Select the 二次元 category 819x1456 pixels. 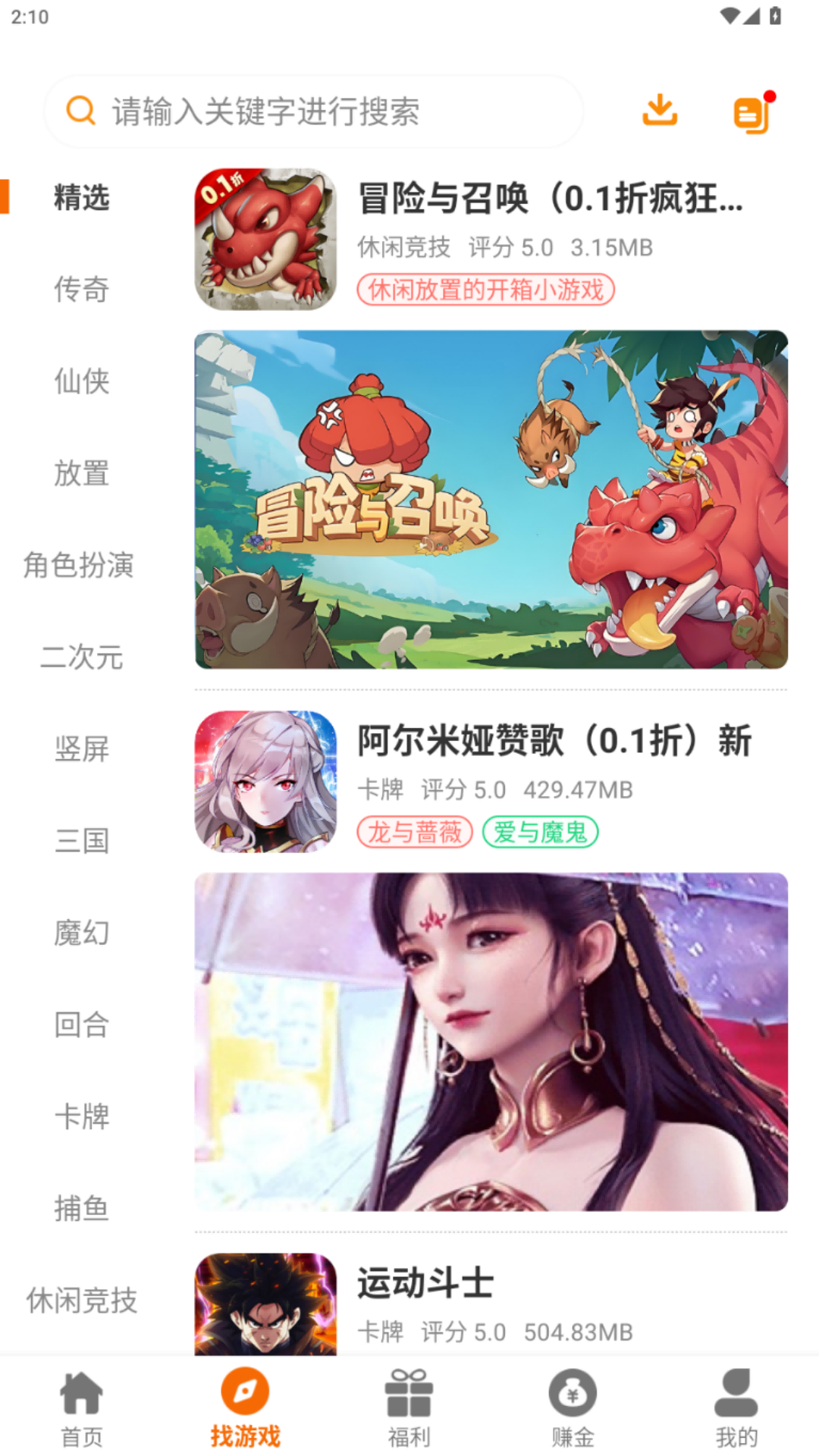tap(82, 657)
